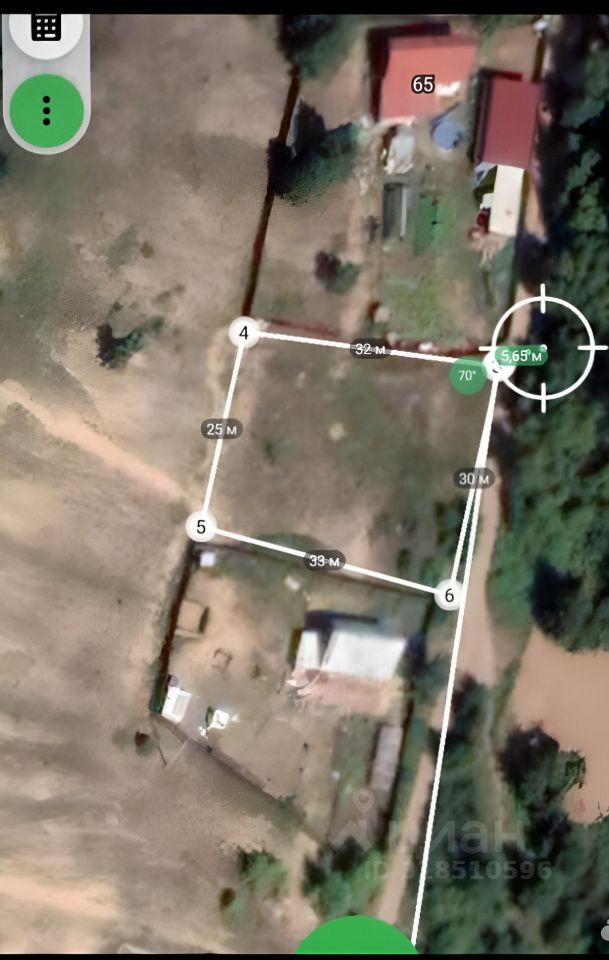Select measurement point 6
This screenshot has height=960, width=609.
(x=449, y=595)
